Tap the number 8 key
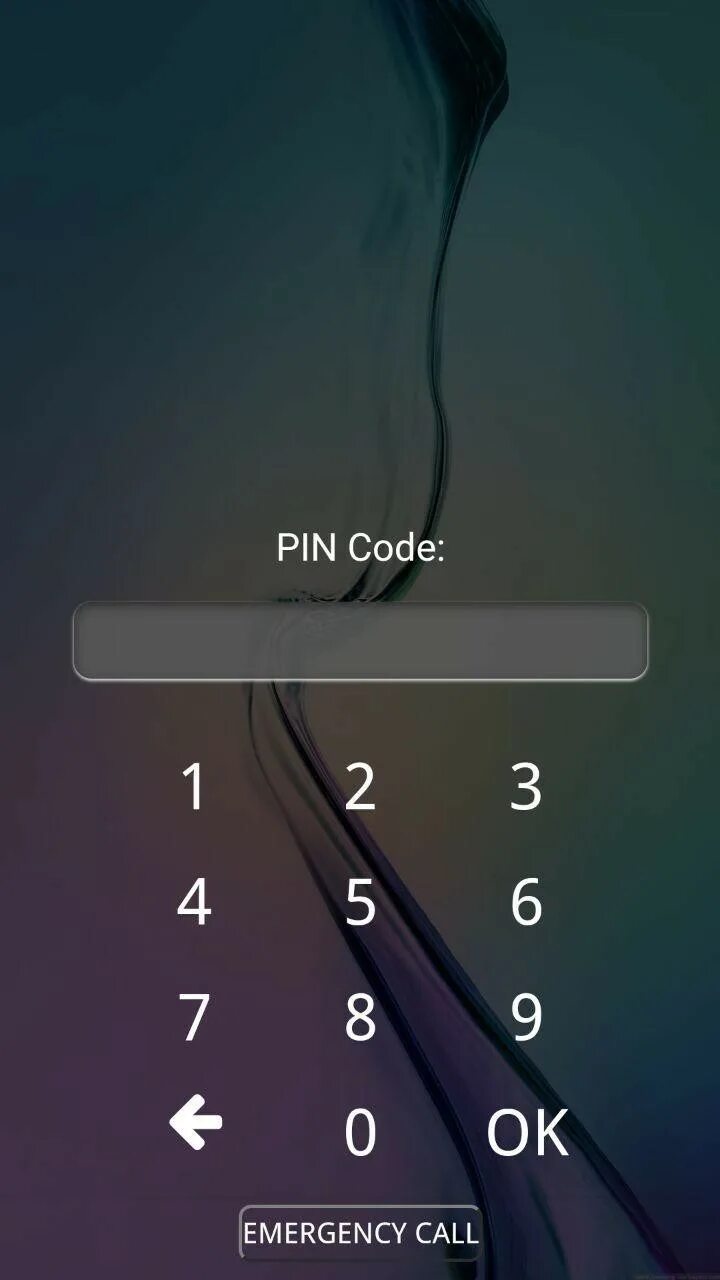The width and height of the screenshot is (720, 1280). 360,1017
